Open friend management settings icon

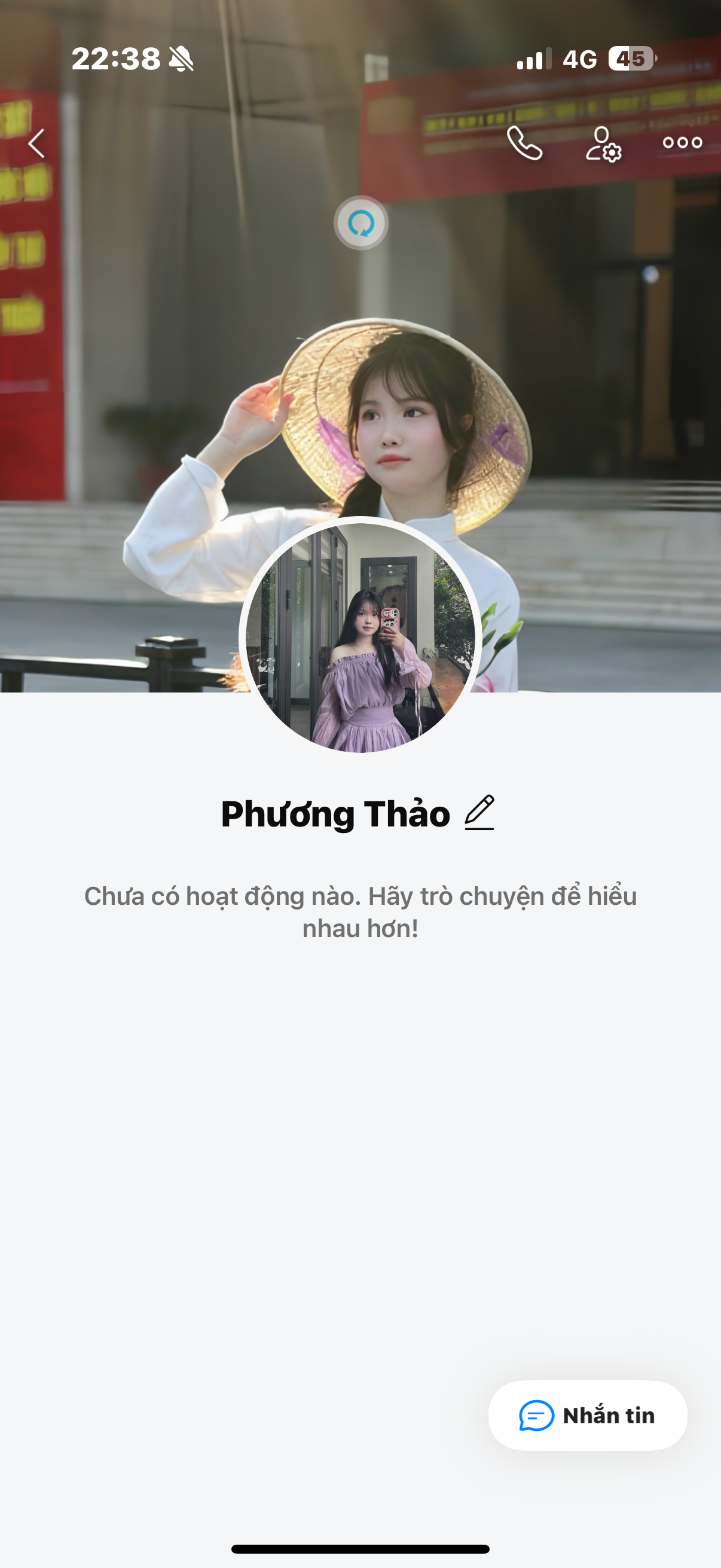point(603,144)
